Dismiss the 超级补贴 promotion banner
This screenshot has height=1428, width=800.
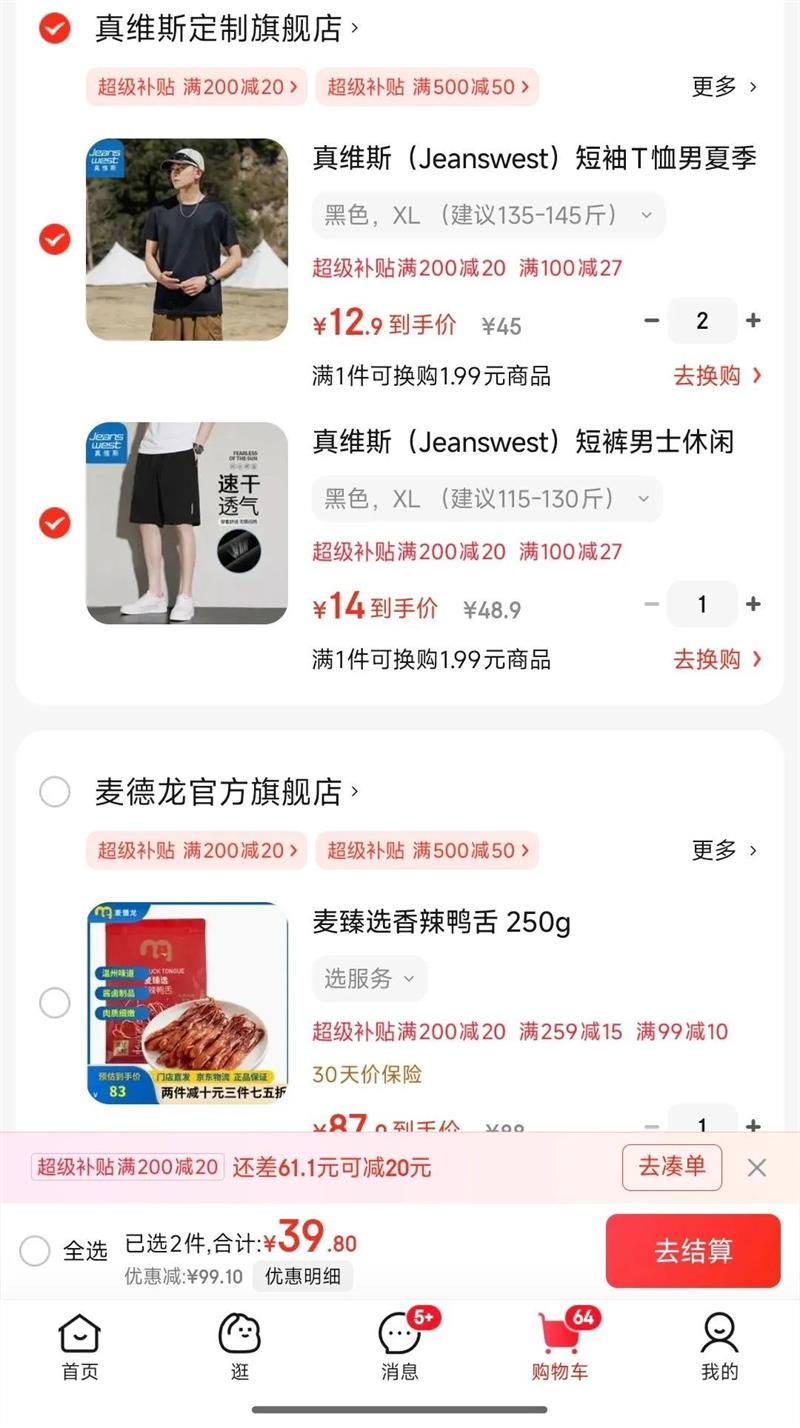click(757, 1167)
